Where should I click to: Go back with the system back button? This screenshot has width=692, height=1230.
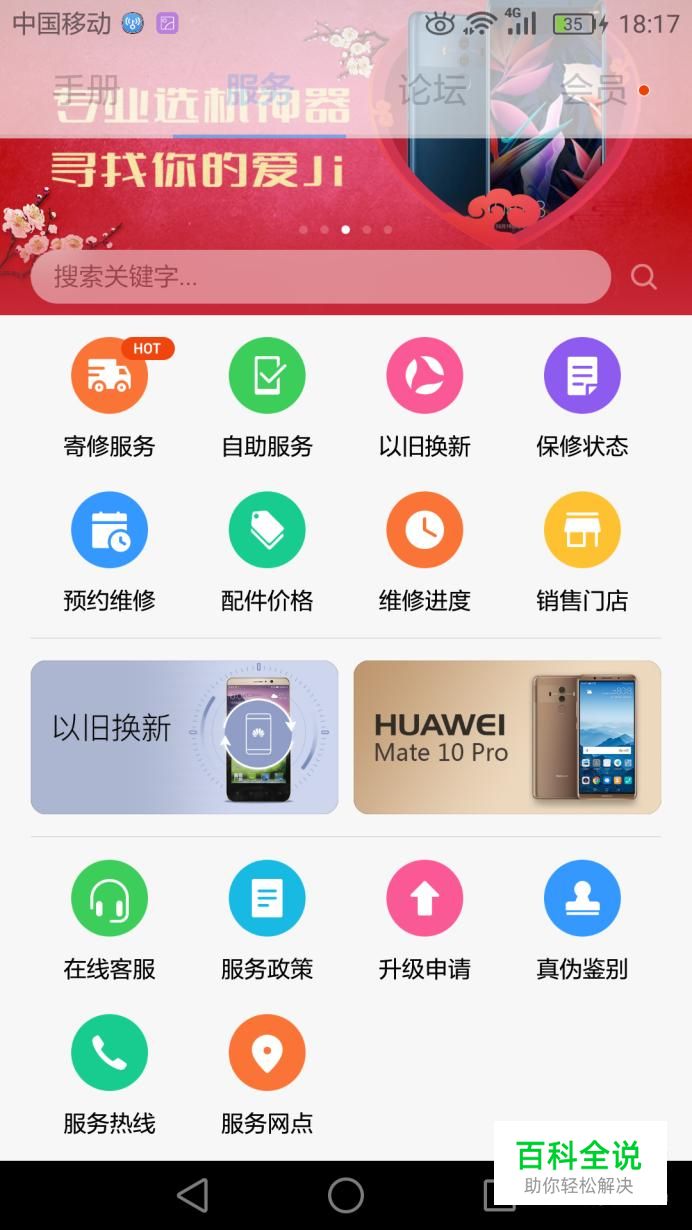click(x=192, y=1195)
